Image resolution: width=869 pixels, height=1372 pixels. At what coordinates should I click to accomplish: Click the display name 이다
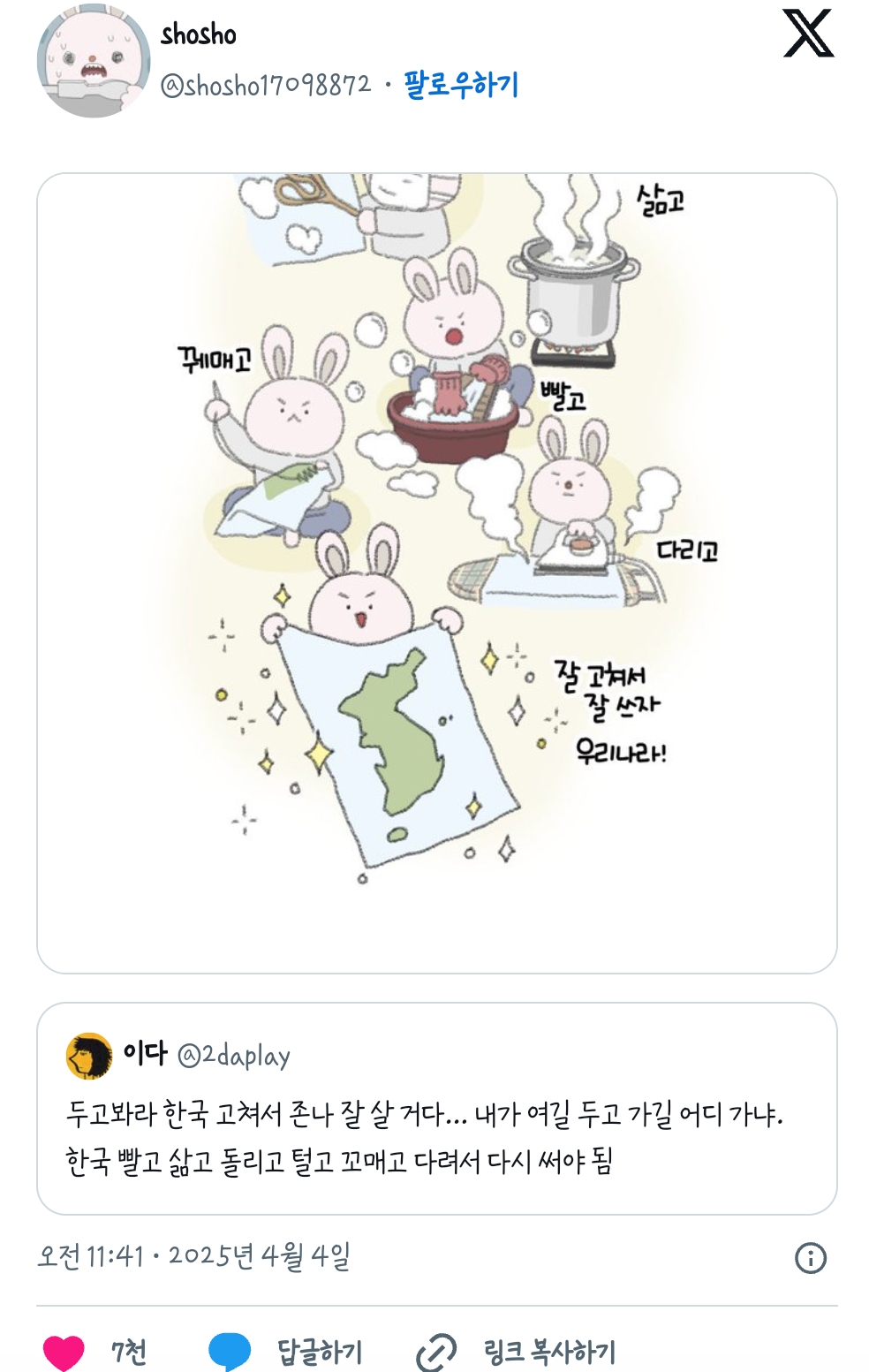point(147,1054)
